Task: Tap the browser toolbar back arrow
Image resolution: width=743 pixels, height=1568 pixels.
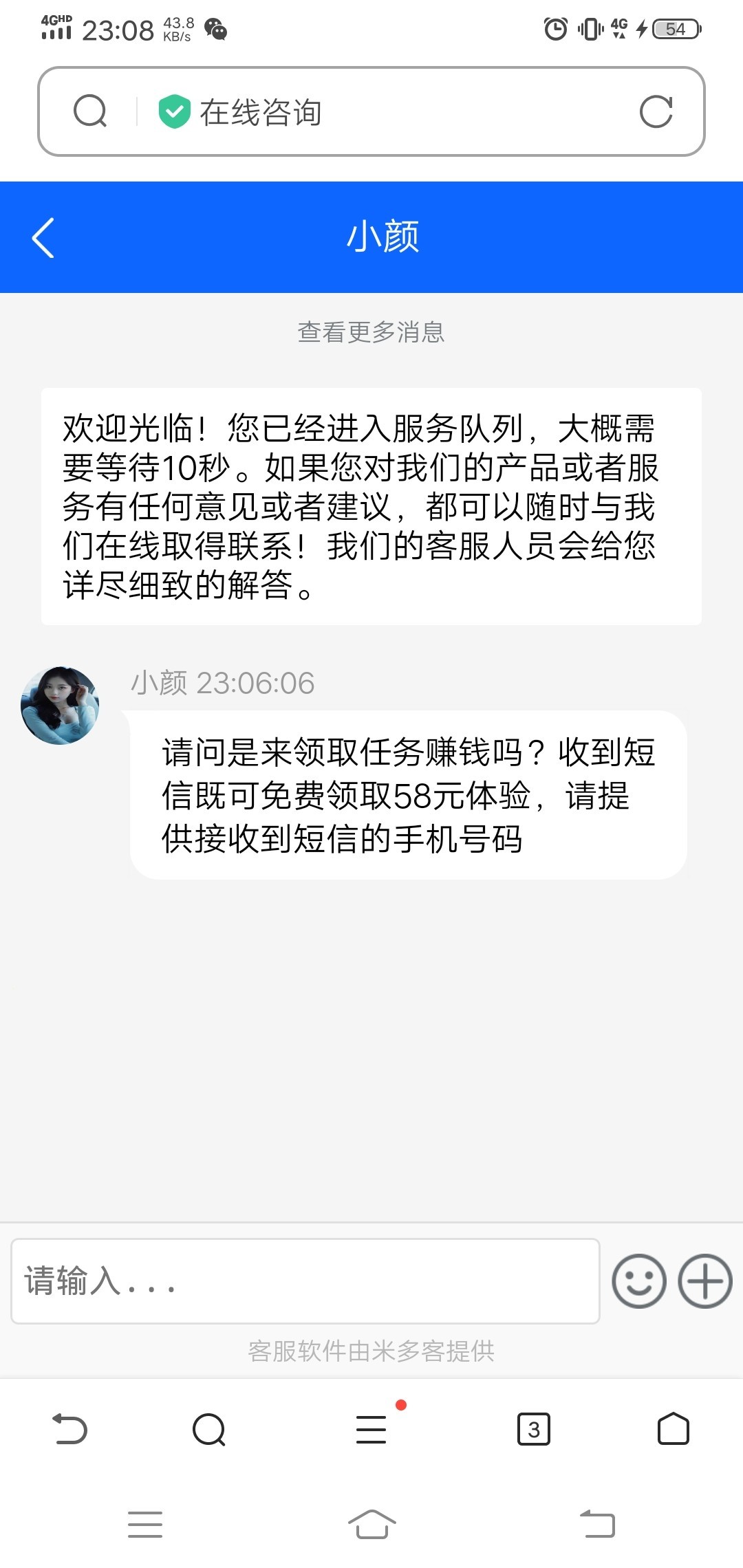Action: click(70, 1429)
